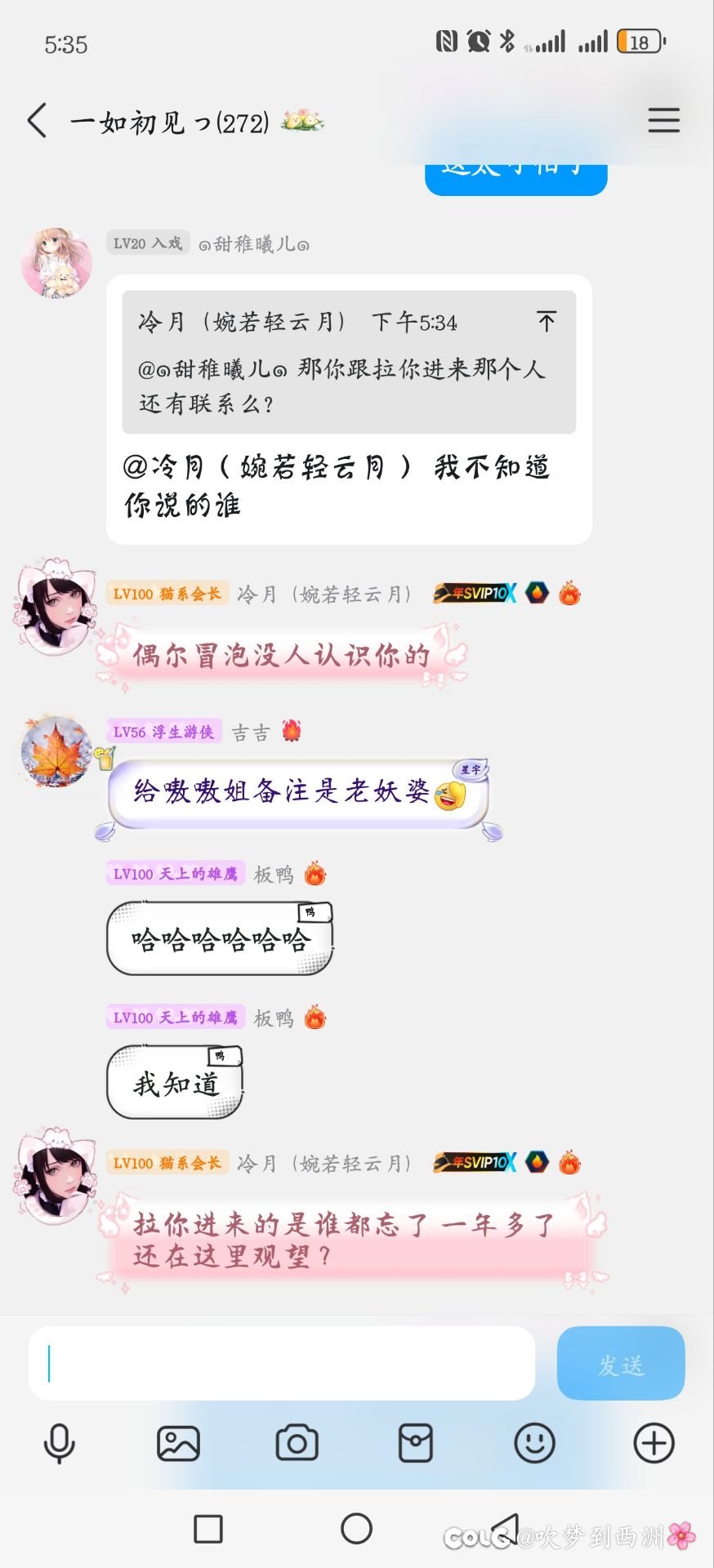Tap the 发送 send button

click(x=620, y=1363)
